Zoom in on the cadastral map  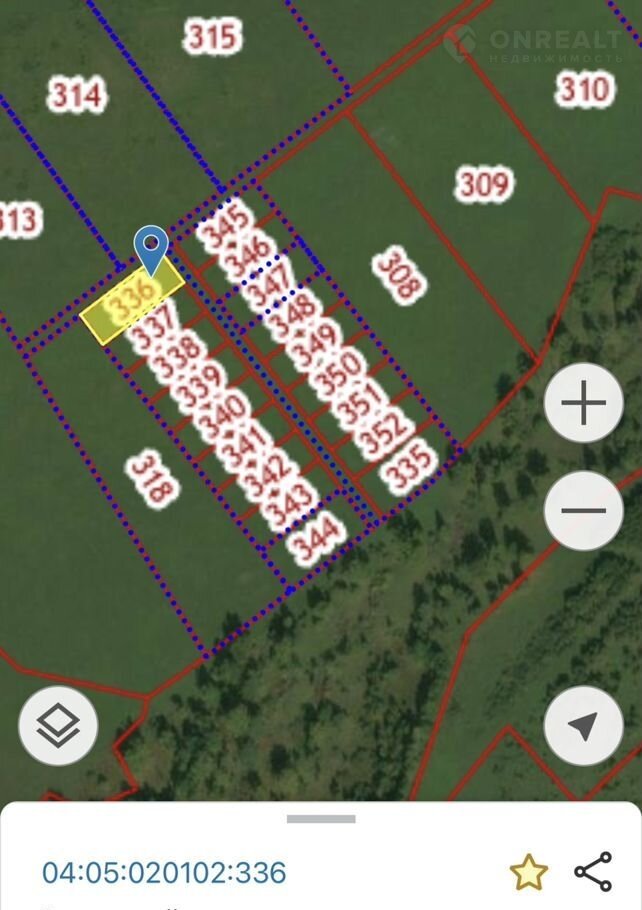click(584, 404)
